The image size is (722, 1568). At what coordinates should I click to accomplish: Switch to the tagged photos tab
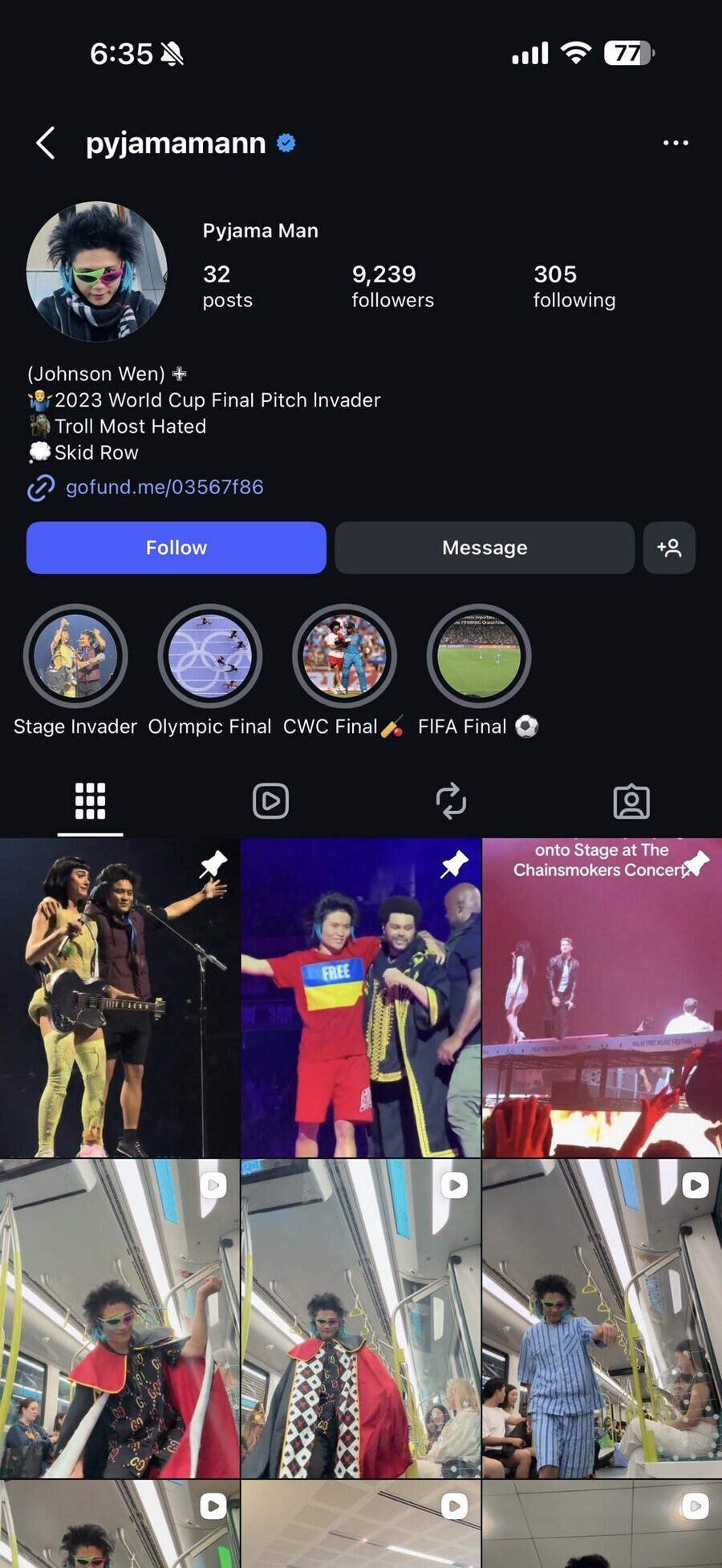coord(631,800)
